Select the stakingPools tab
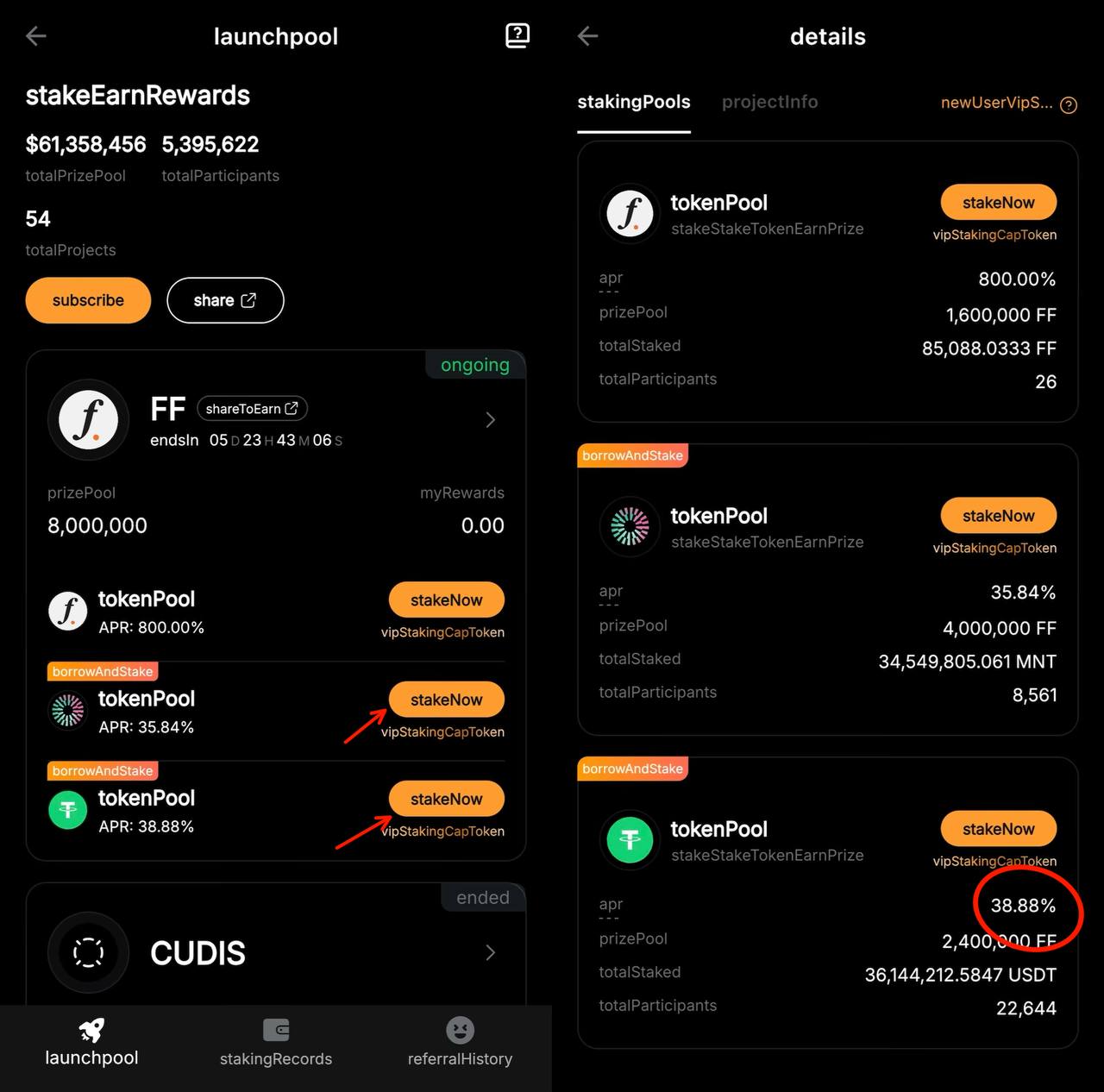This screenshot has height=1092, width=1104. click(633, 102)
